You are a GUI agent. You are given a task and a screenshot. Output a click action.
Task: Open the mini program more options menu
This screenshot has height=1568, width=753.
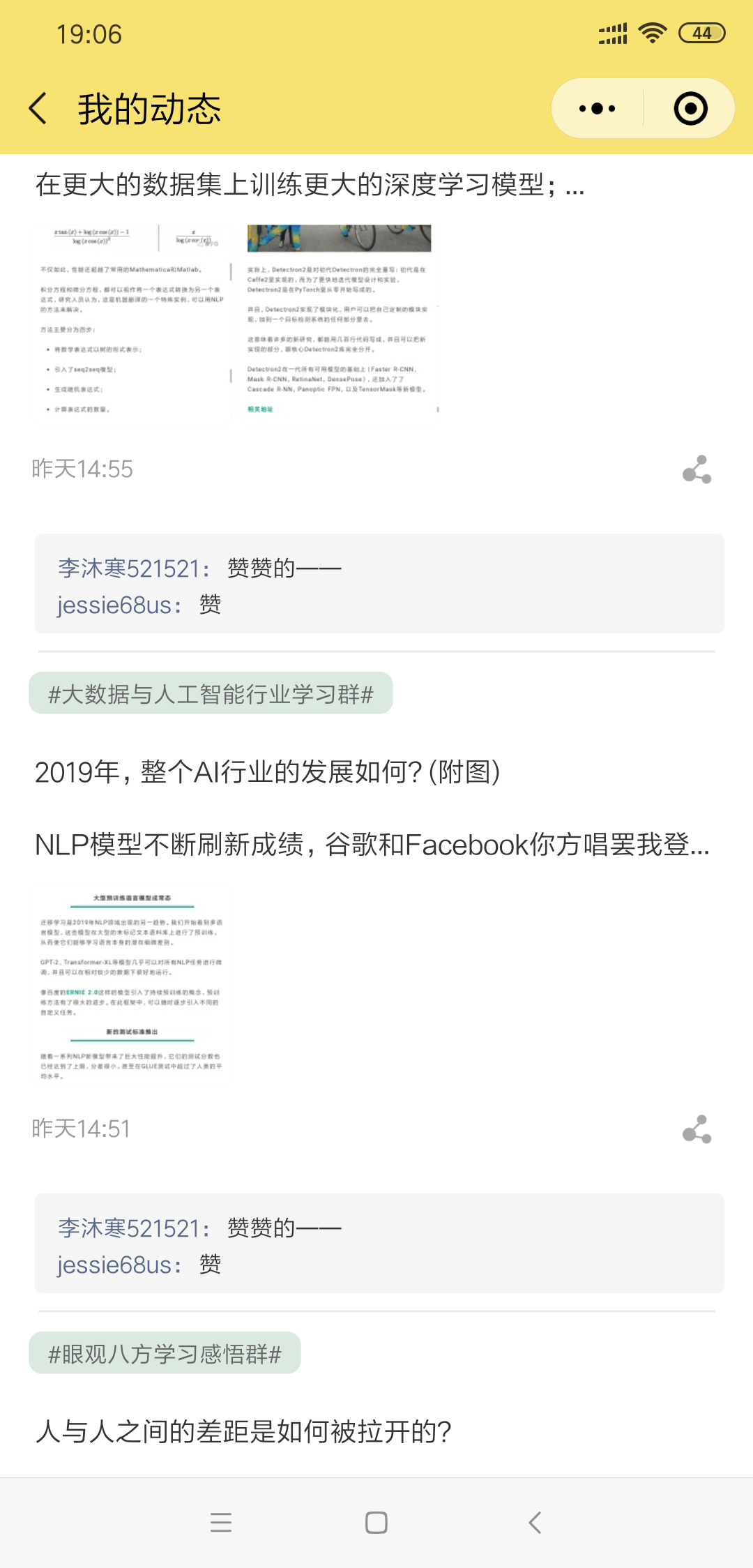(x=598, y=109)
